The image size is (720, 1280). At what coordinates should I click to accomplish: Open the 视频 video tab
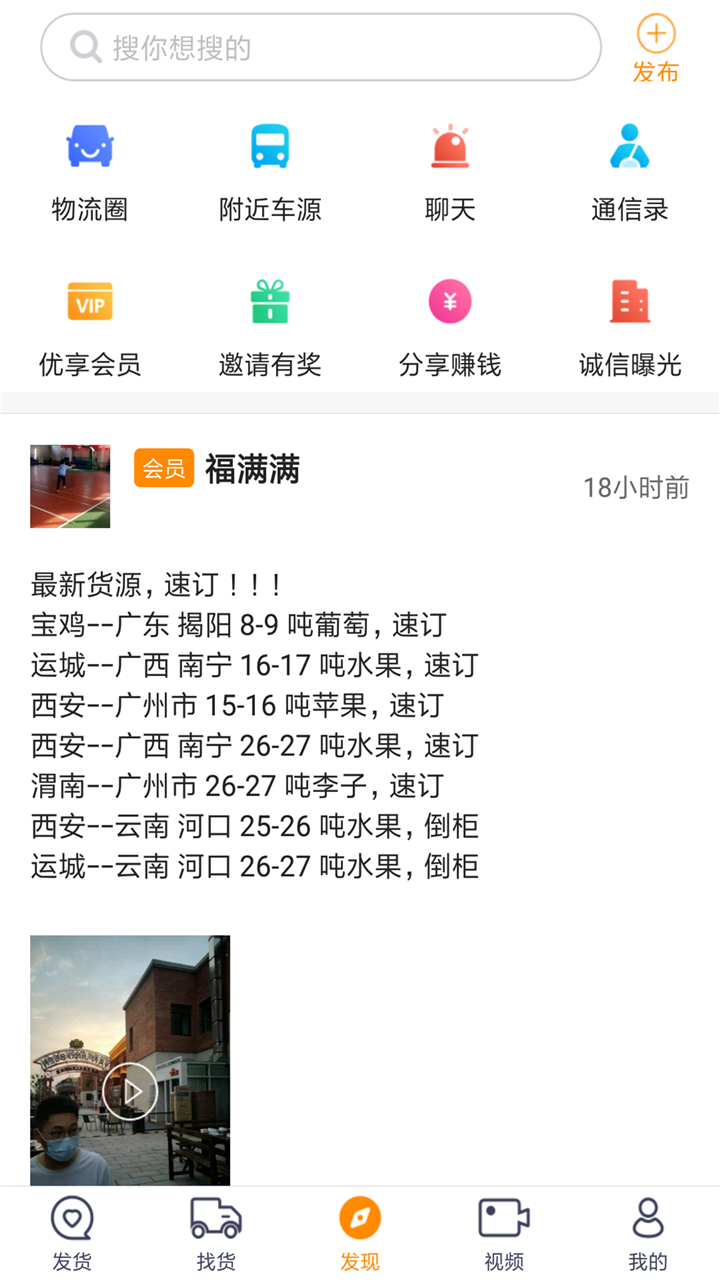click(x=503, y=1232)
